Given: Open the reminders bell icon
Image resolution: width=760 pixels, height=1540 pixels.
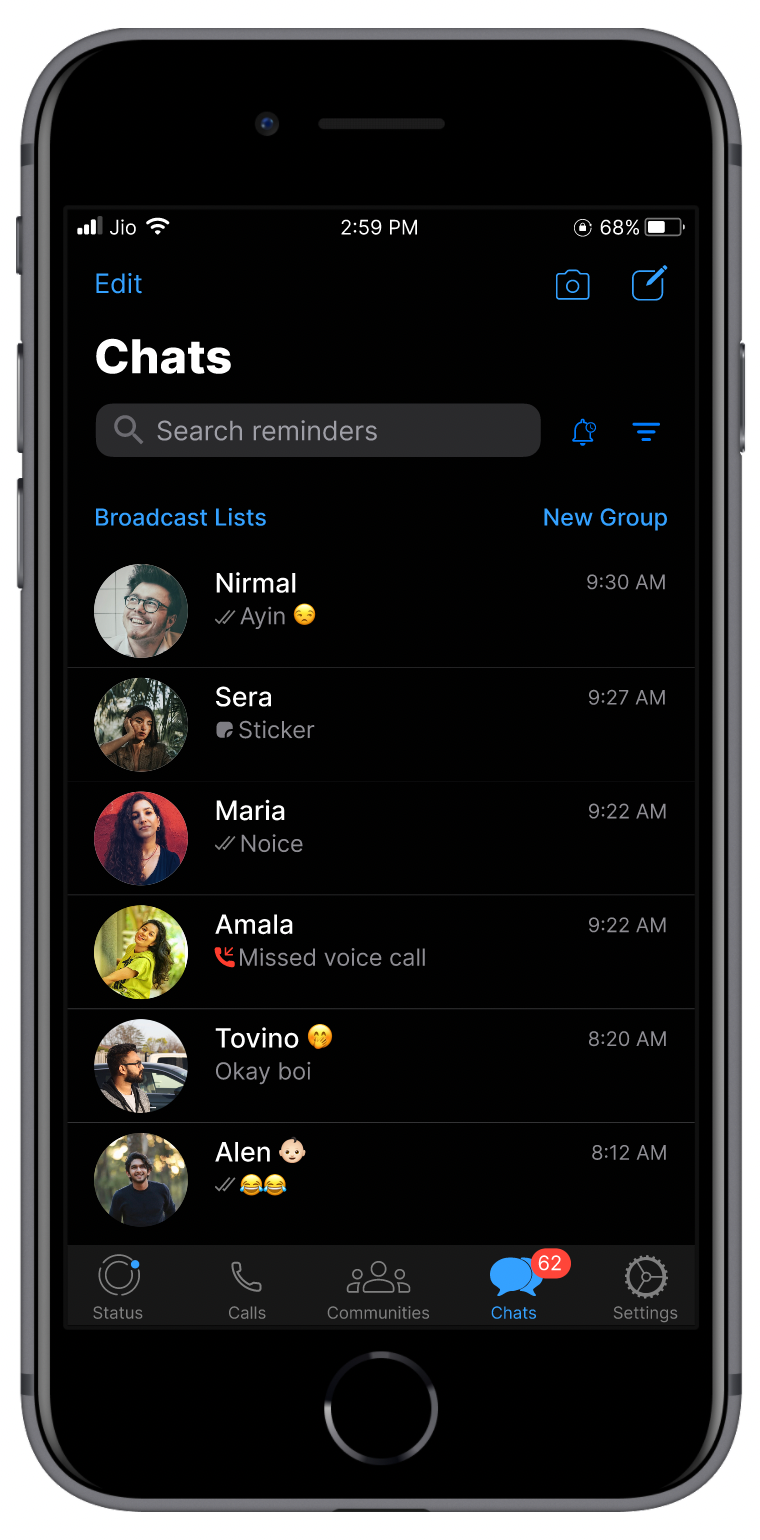Looking at the screenshot, I should [583, 432].
